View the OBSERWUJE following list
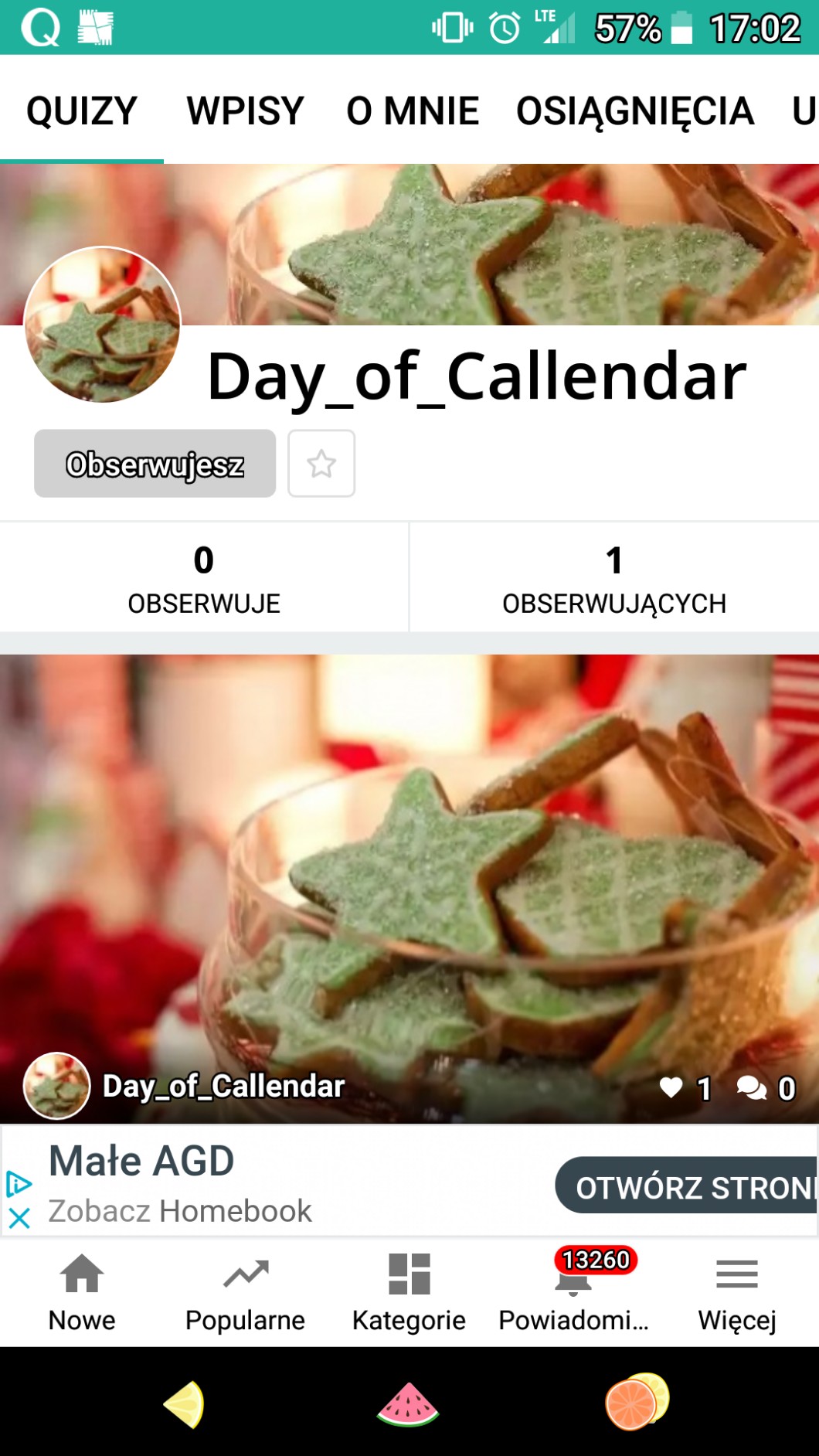Image resolution: width=819 pixels, height=1456 pixels. (x=204, y=578)
